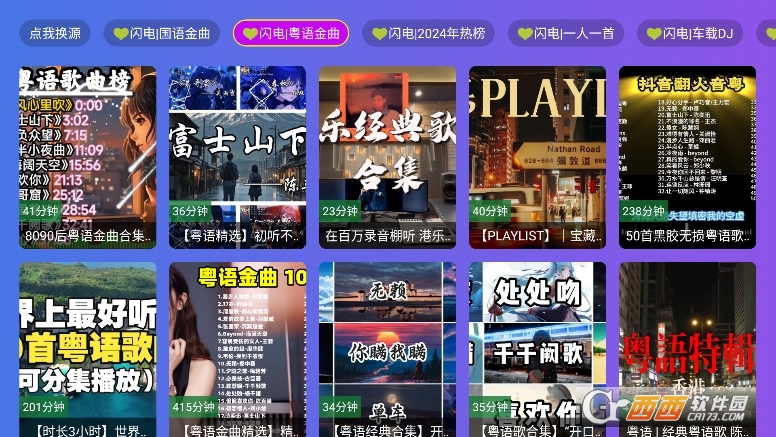
Task: Select the 闪电|粤语金曲 tab
Action: pyautogui.click(x=291, y=33)
